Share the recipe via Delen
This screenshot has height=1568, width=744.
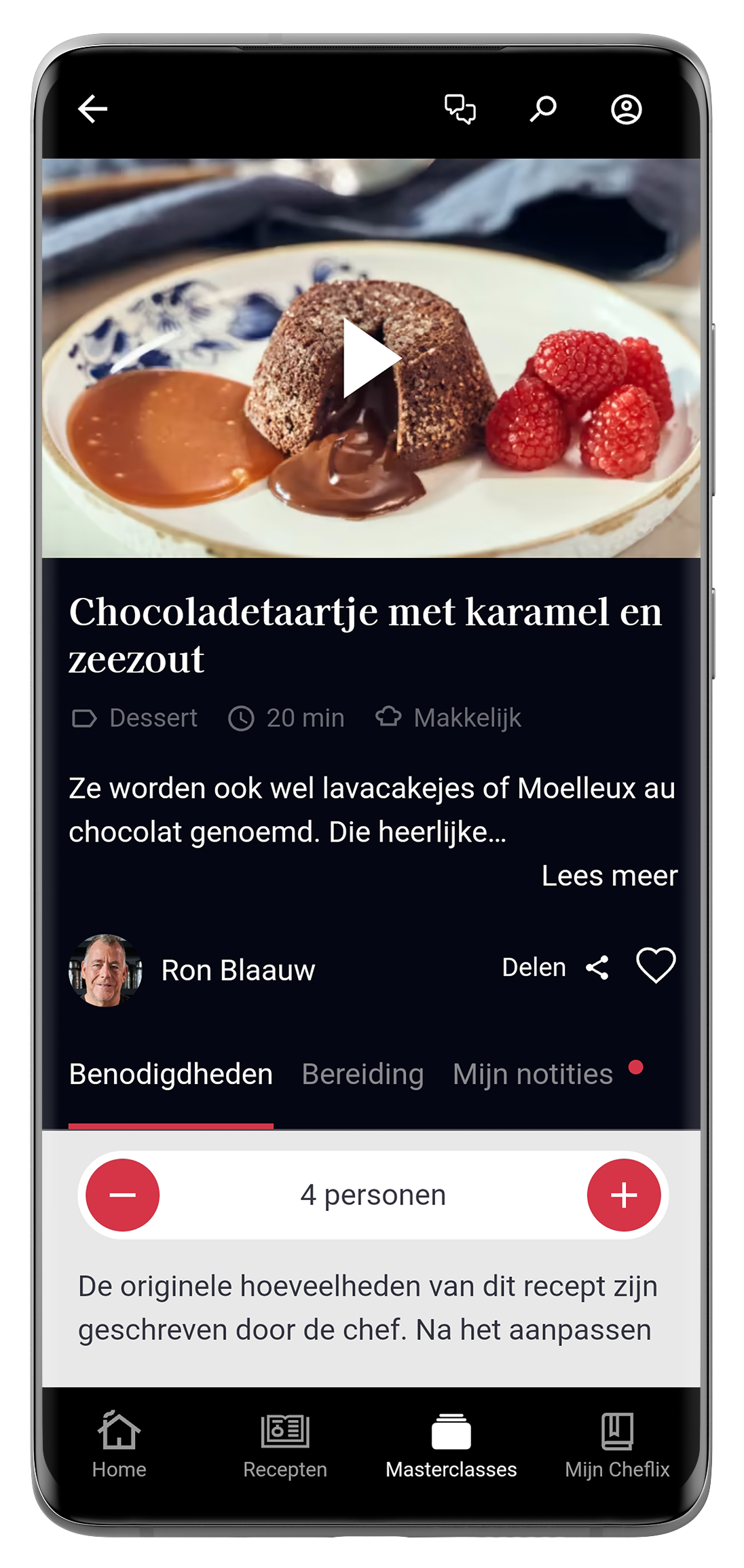click(555, 967)
